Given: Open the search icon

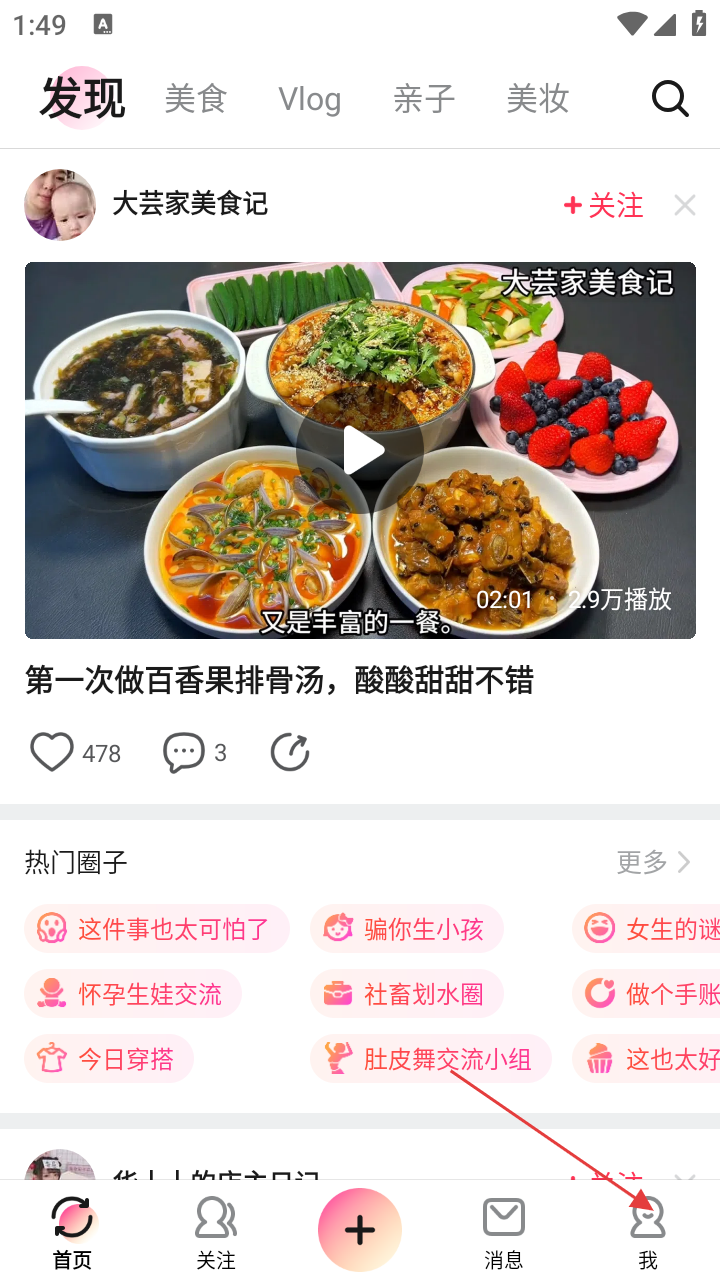Looking at the screenshot, I should click(670, 99).
